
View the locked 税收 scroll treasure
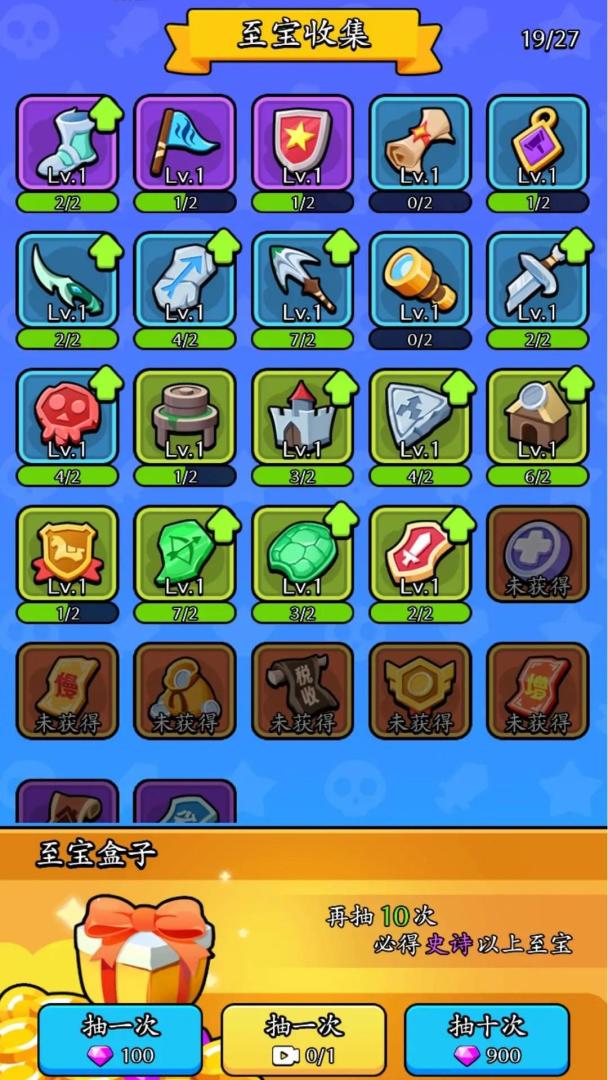pyautogui.click(x=302, y=691)
